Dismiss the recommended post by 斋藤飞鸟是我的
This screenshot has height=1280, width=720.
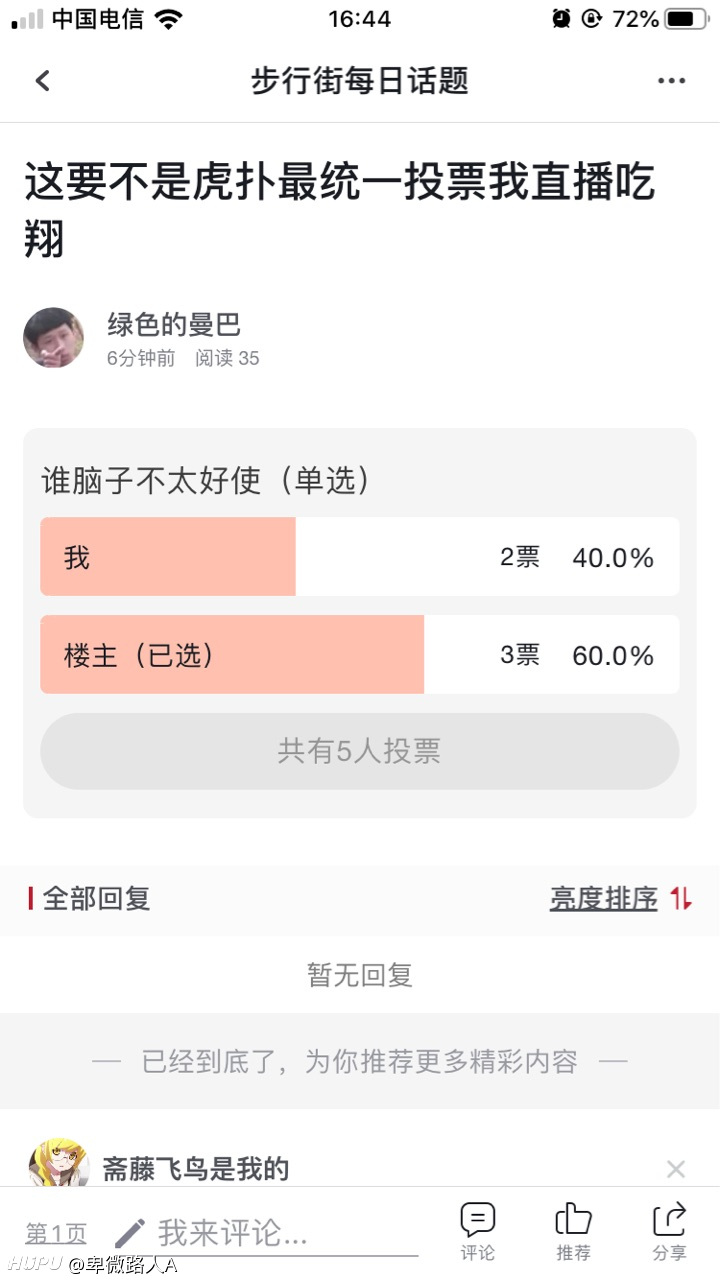tap(676, 1168)
